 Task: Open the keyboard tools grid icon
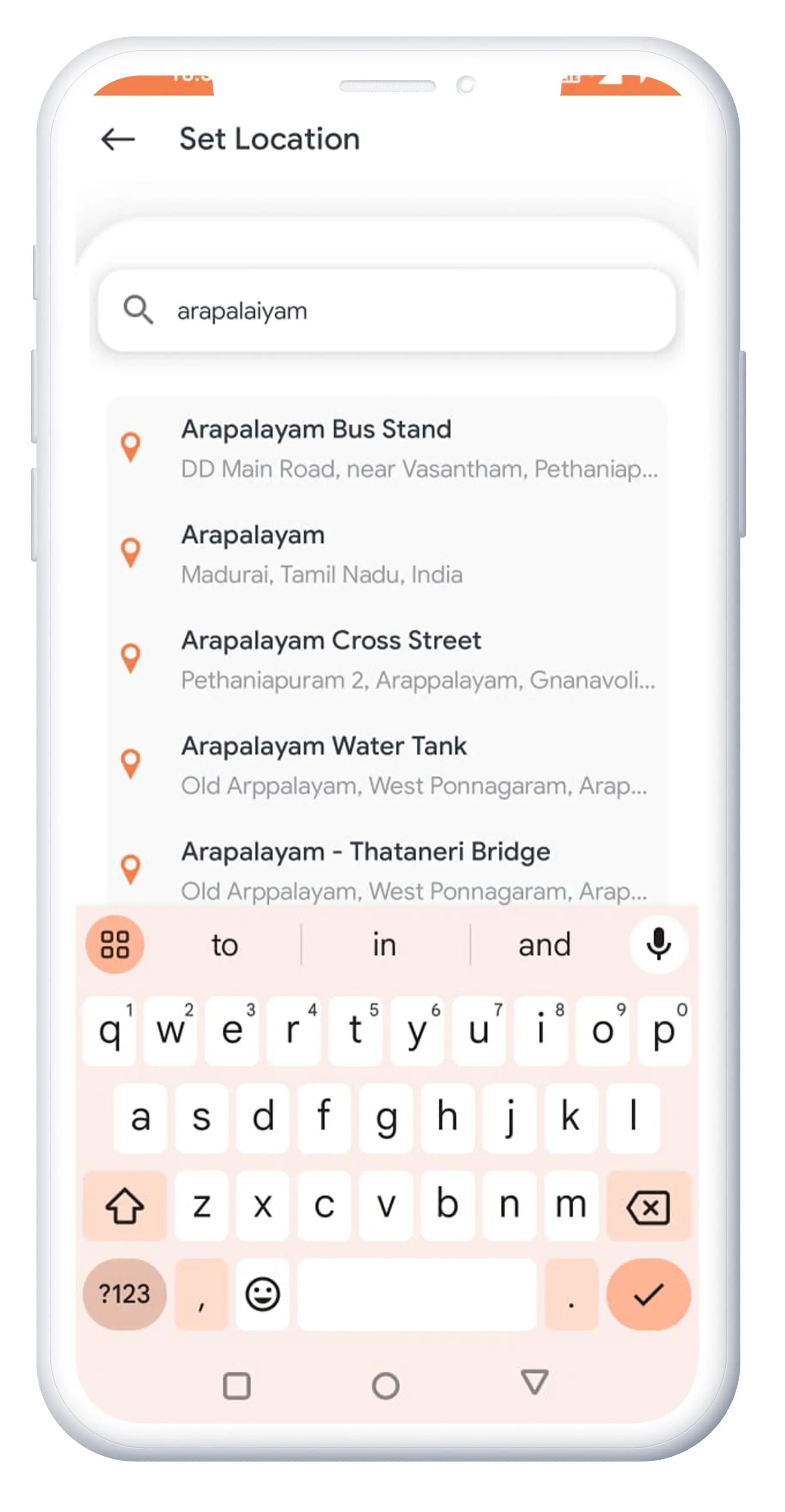(x=115, y=944)
